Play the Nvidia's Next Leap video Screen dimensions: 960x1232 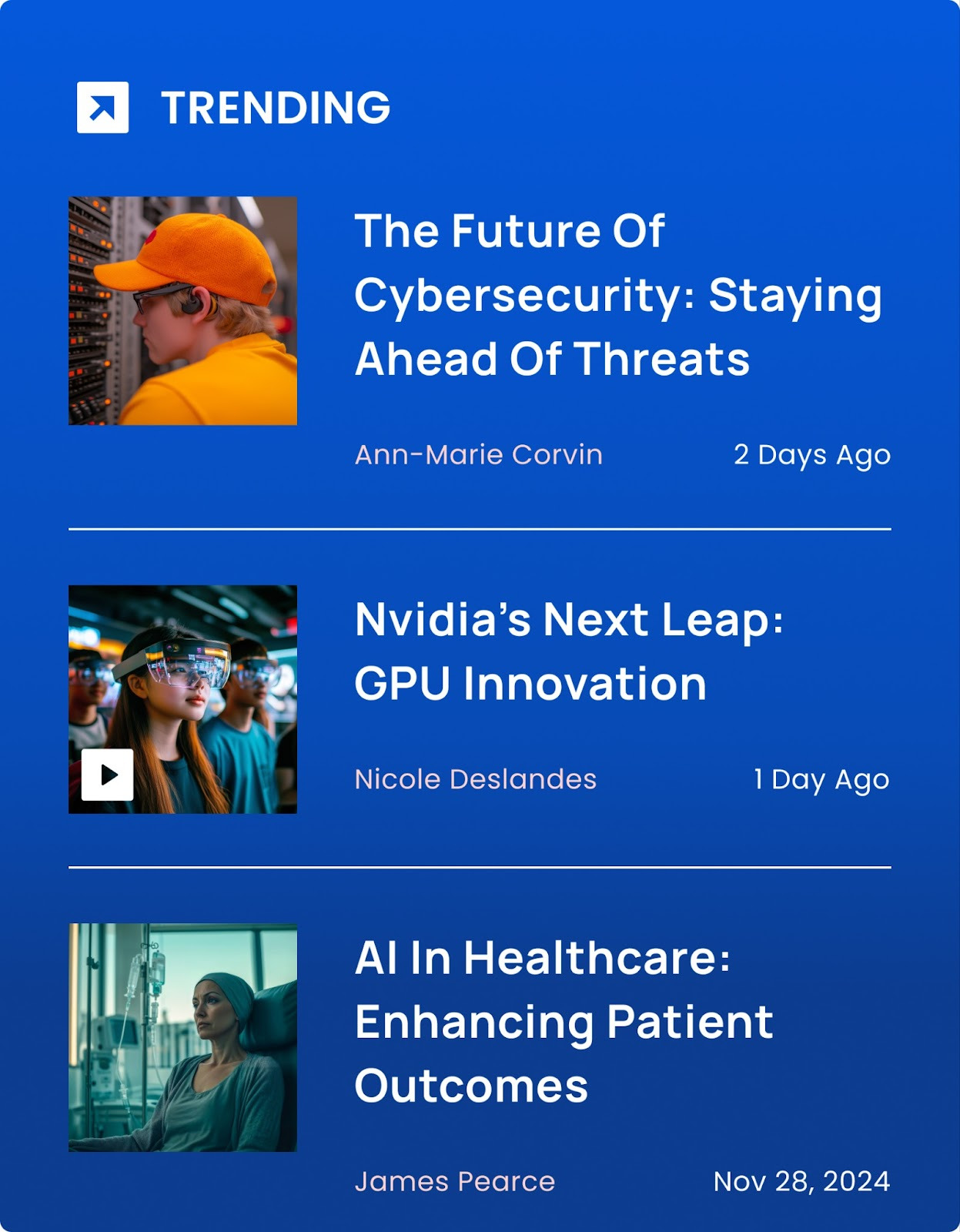108,775
